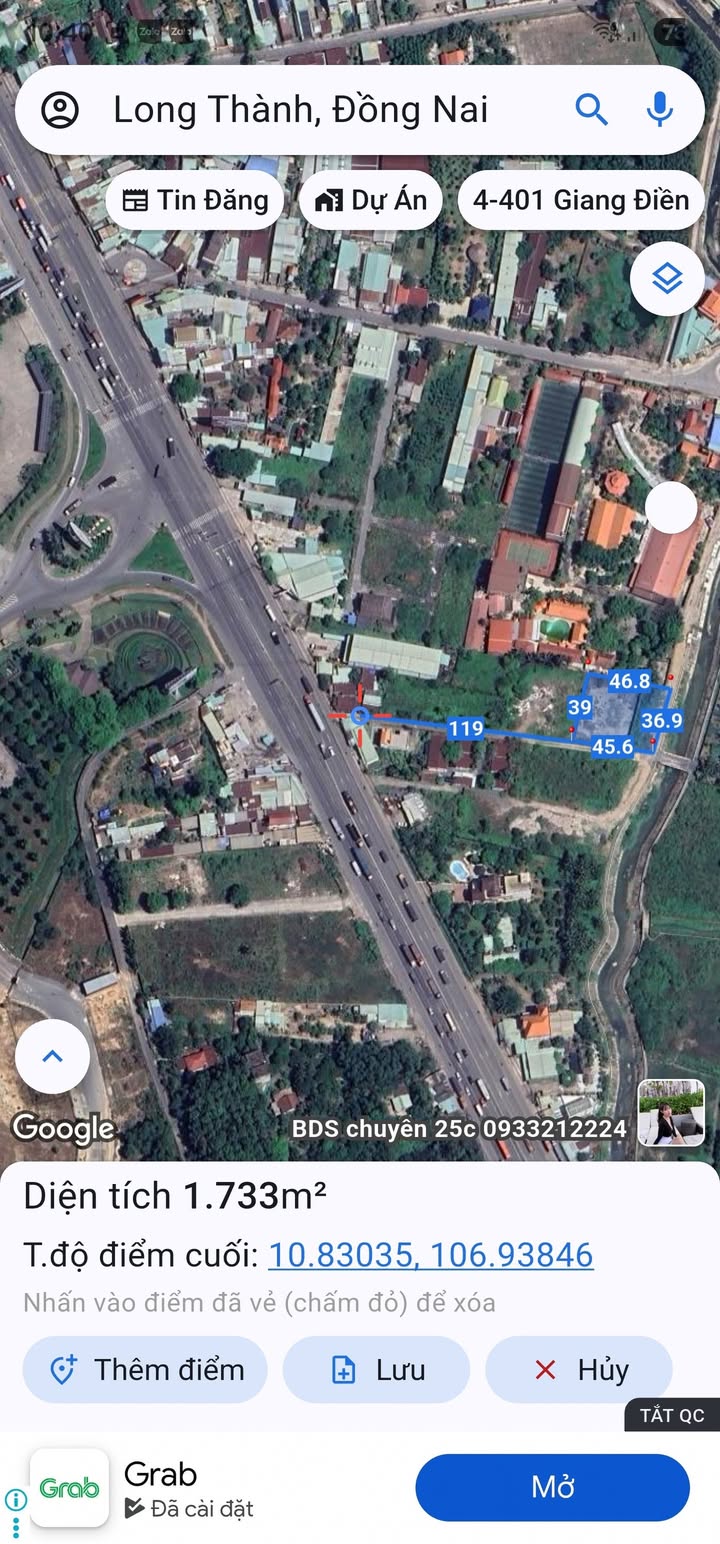Image resolution: width=720 pixels, height=1544 pixels.
Task: Open the map layers button
Action: pos(667,279)
